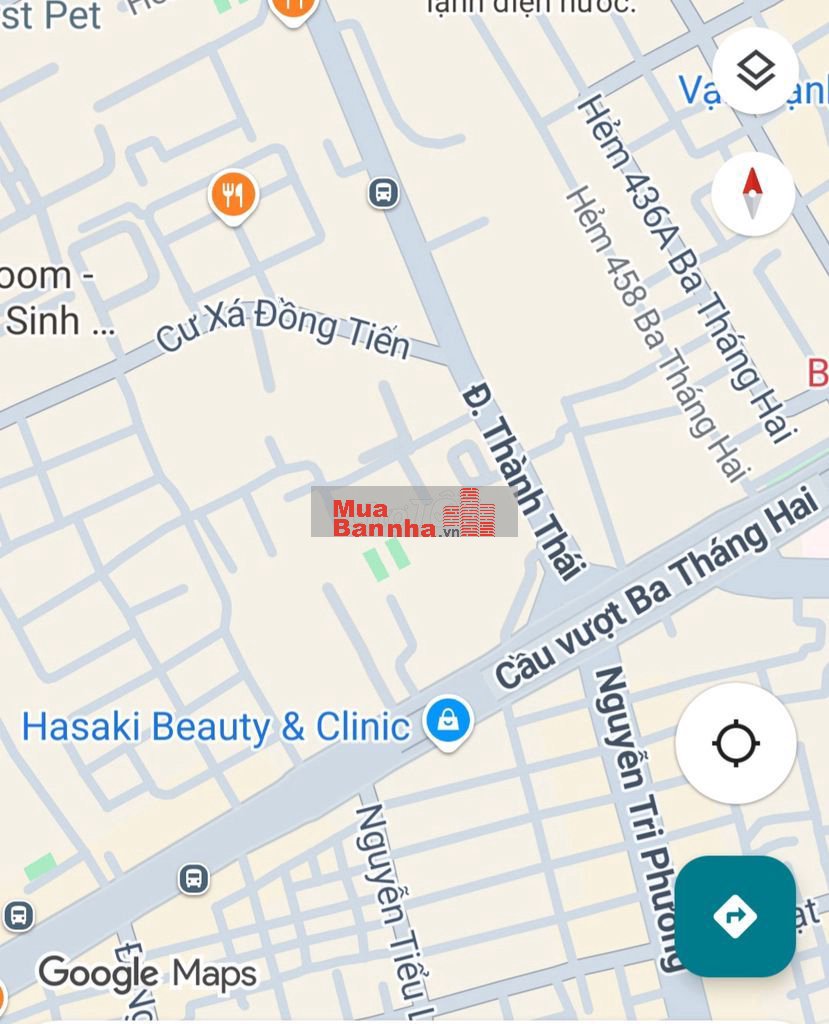Open directions with the teal arrow button
This screenshot has height=1024, width=829.
click(735, 915)
